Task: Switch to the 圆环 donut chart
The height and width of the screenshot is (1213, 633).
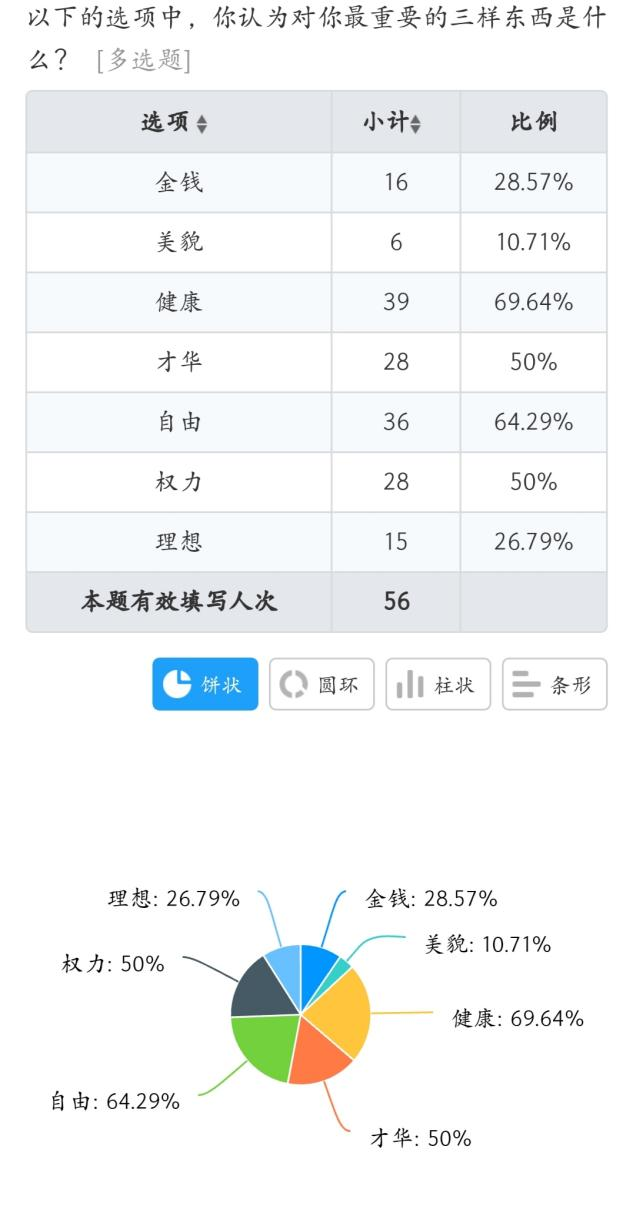Action: 322,684
